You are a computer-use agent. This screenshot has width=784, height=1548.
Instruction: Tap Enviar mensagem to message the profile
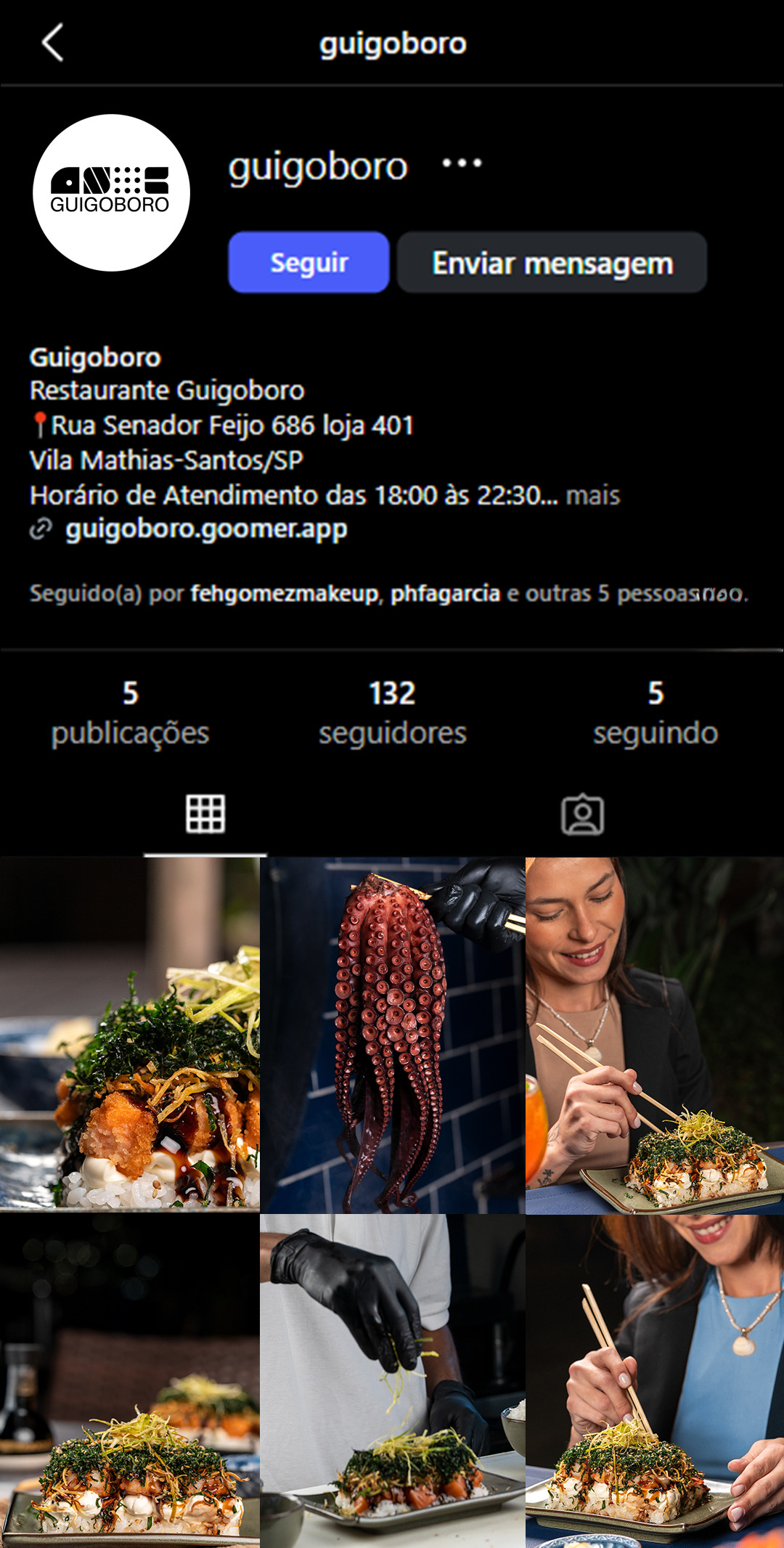[x=552, y=263]
